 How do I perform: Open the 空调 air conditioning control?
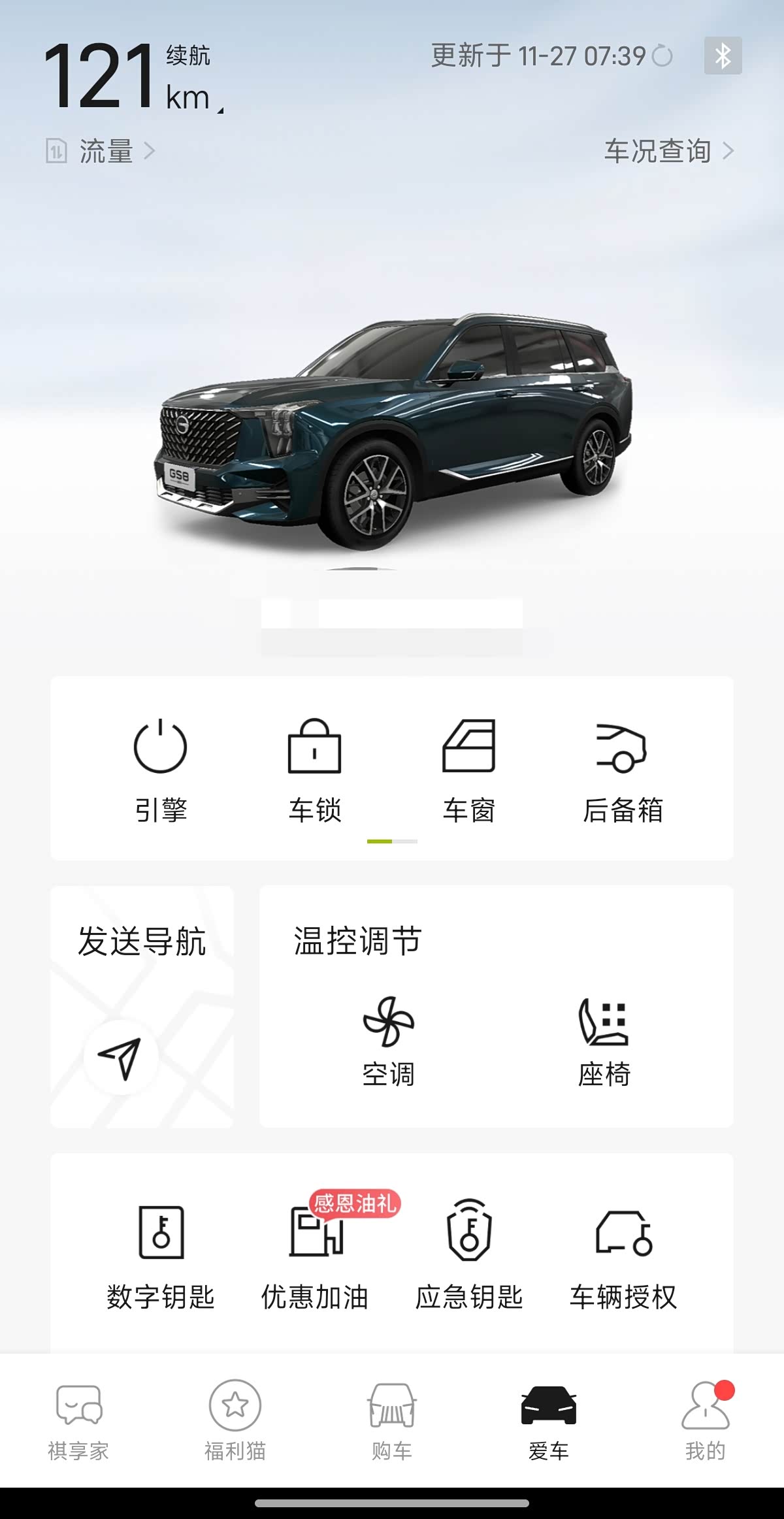click(389, 1041)
